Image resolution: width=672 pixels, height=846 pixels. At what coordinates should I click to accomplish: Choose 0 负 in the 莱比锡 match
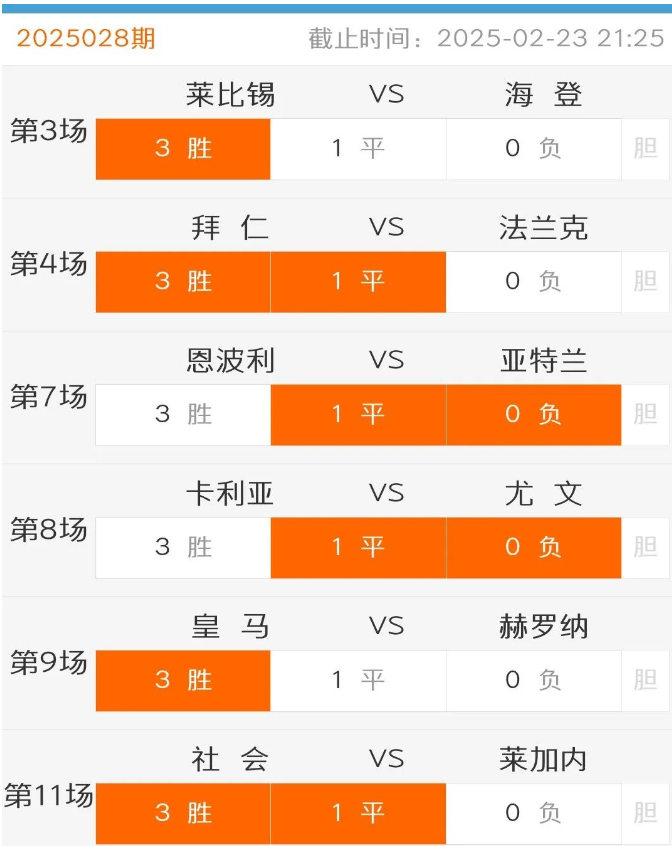pos(533,149)
